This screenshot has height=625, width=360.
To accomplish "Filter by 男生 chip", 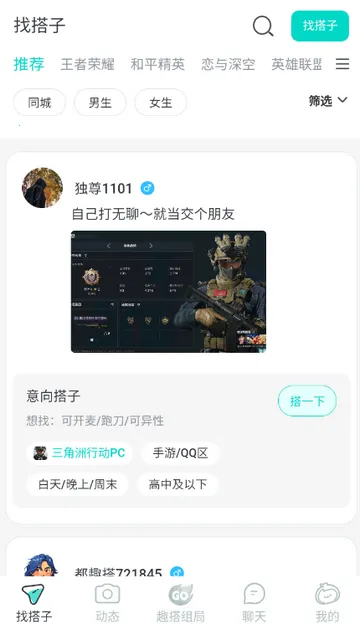I will (x=100, y=103).
